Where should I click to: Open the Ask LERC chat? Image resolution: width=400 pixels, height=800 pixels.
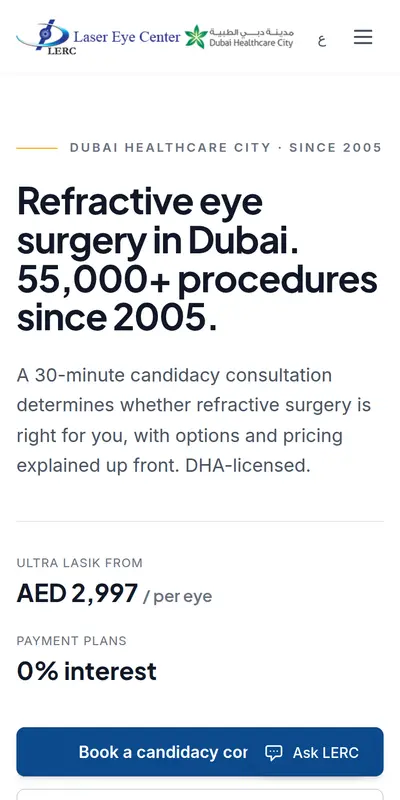click(312, 753)
